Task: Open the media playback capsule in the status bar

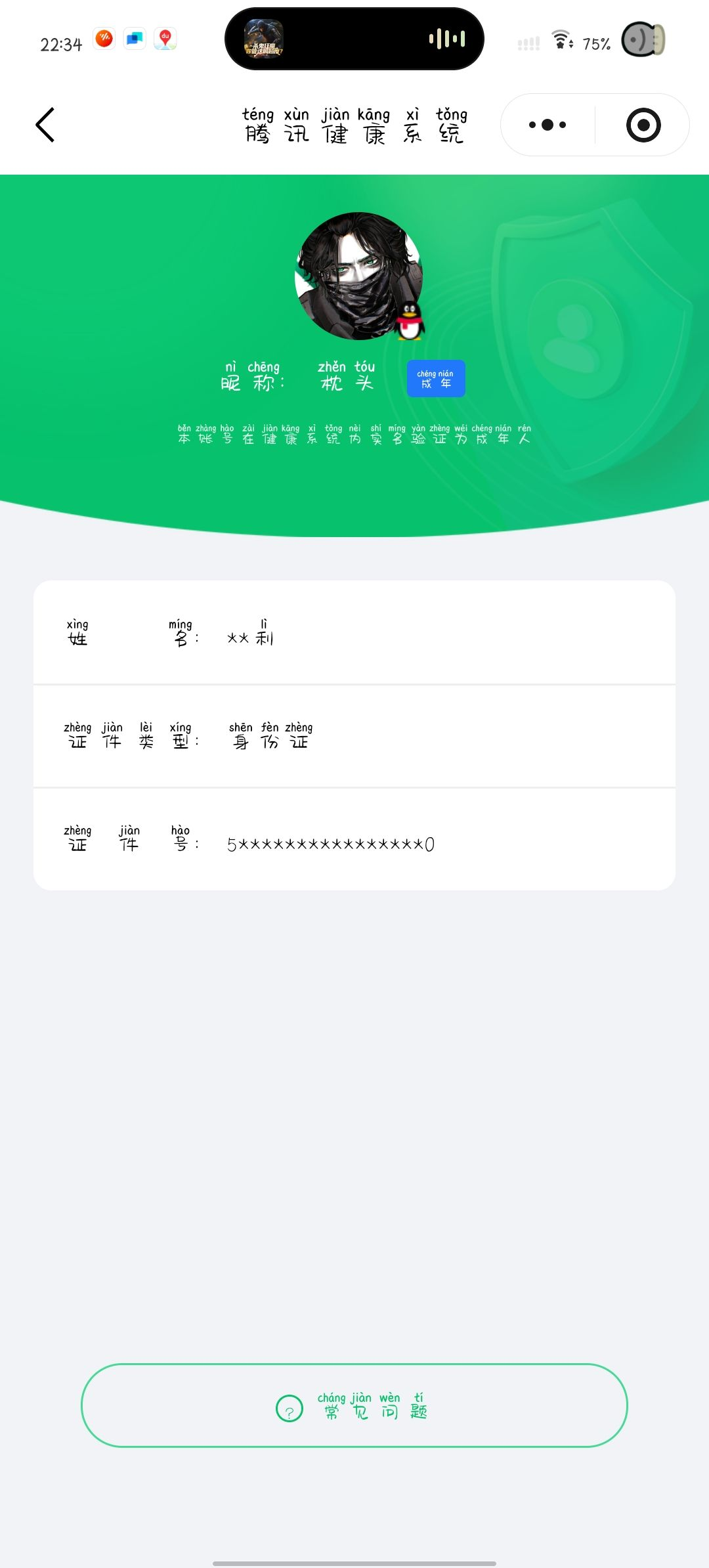Action: (x=354, y=39)
